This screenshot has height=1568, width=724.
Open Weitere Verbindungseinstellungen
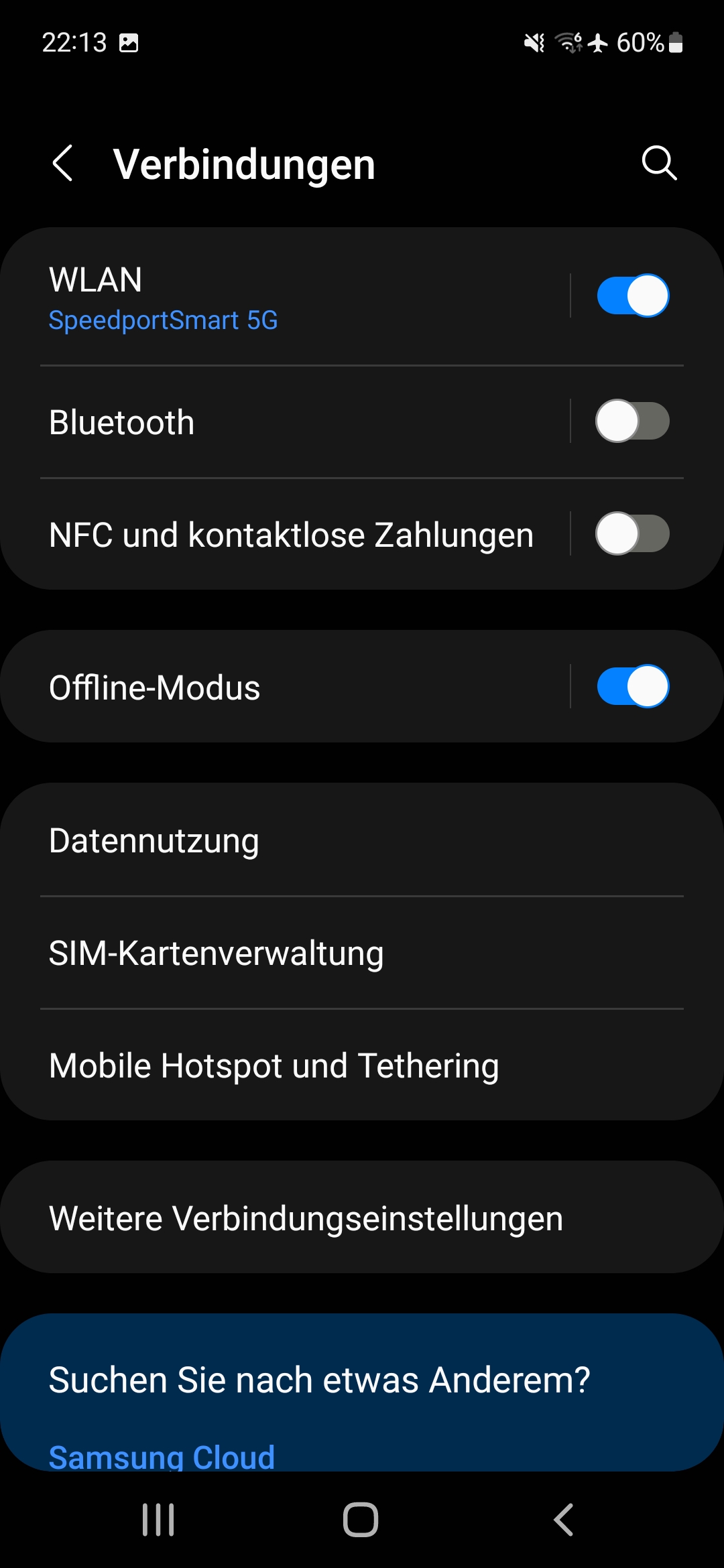click(362, 1218)
